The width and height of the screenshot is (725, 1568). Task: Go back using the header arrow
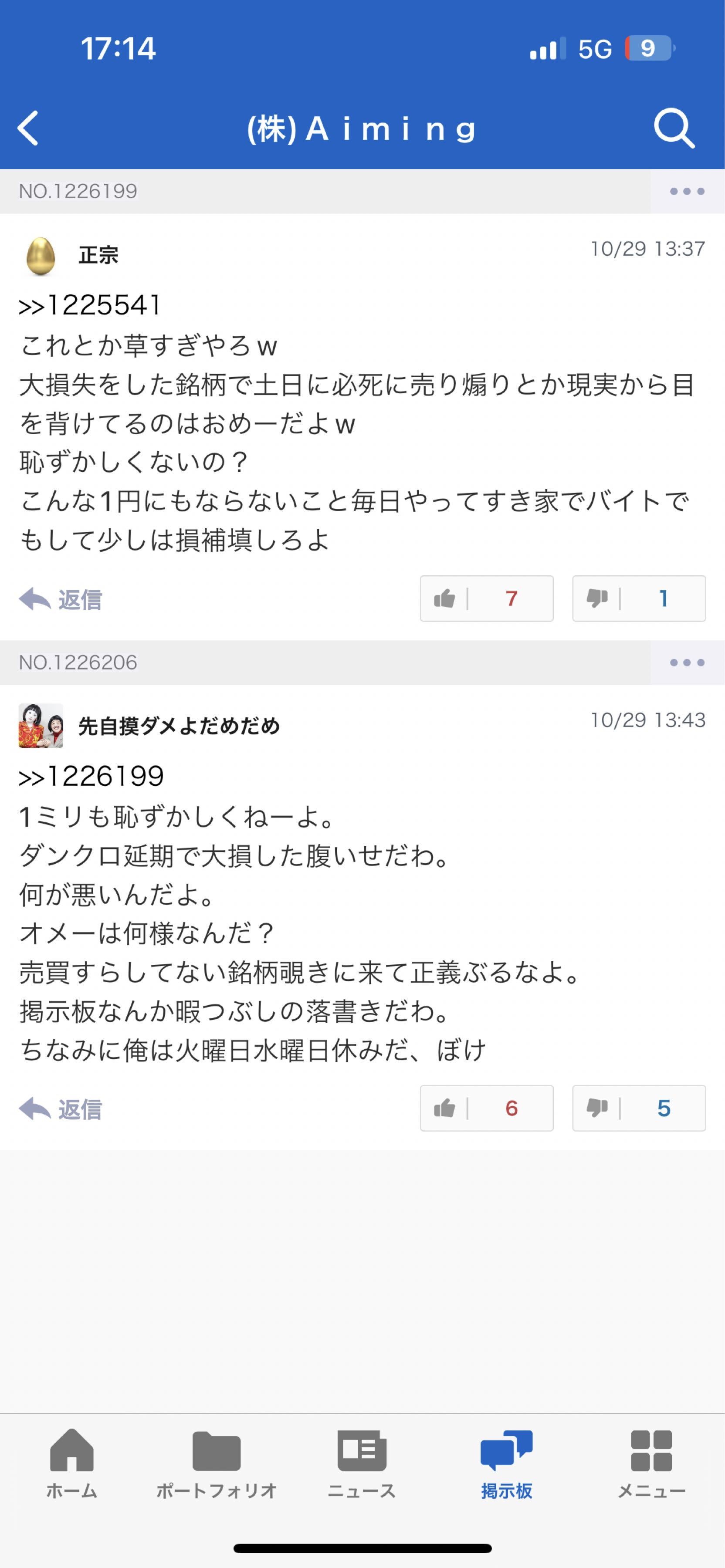(29, 128)
